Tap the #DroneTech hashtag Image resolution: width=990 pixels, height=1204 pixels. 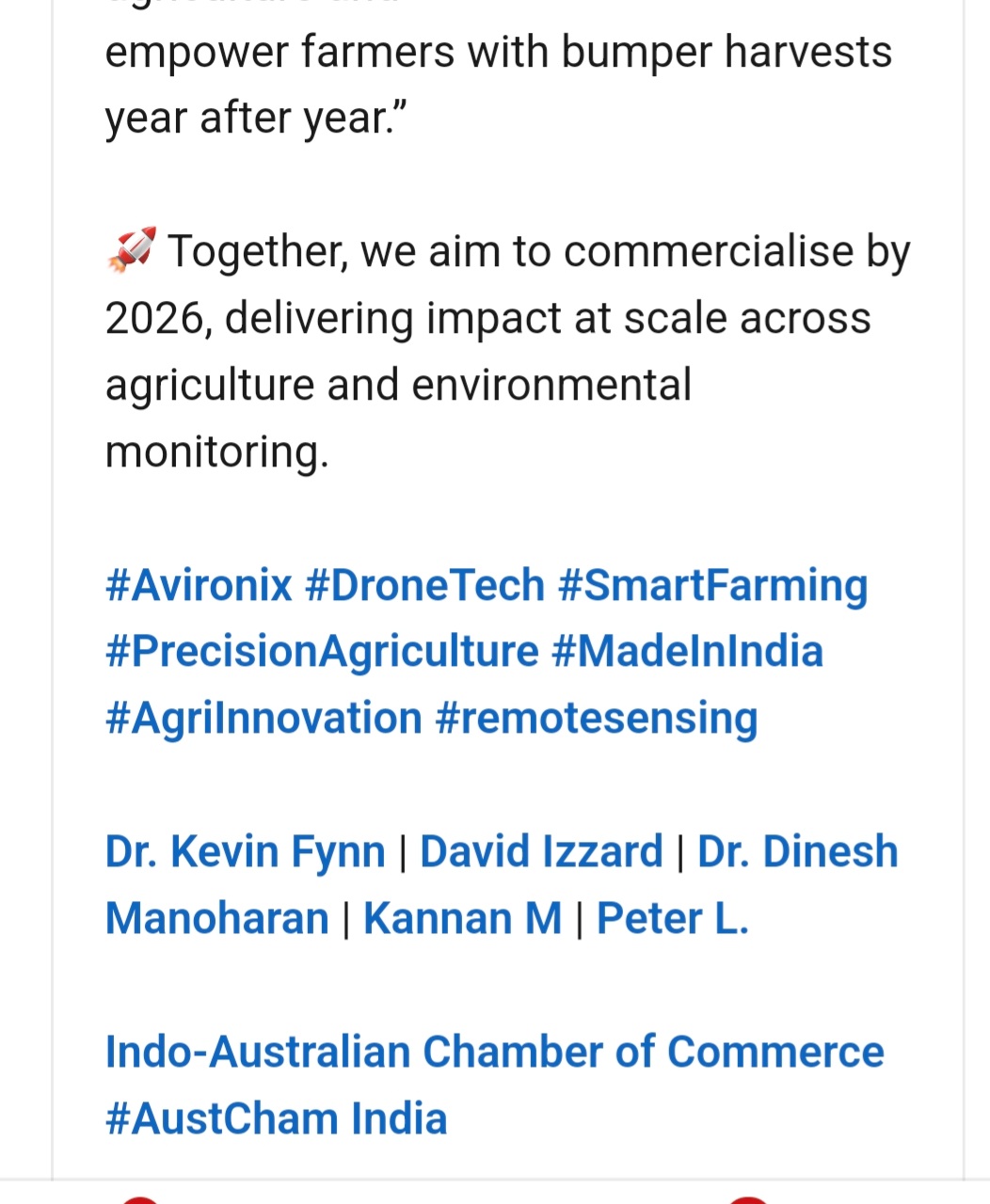click(x=425, y=585)
